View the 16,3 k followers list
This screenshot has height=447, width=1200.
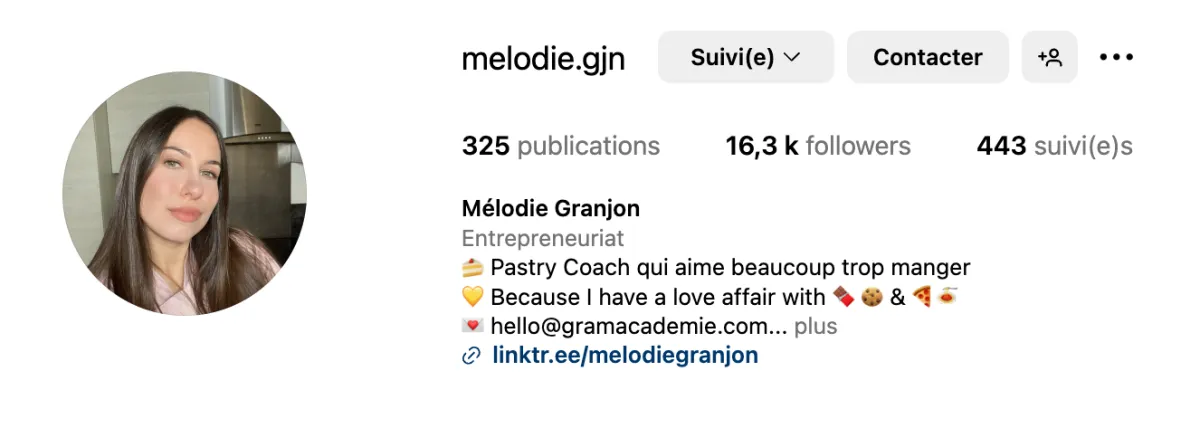(818, 146)
